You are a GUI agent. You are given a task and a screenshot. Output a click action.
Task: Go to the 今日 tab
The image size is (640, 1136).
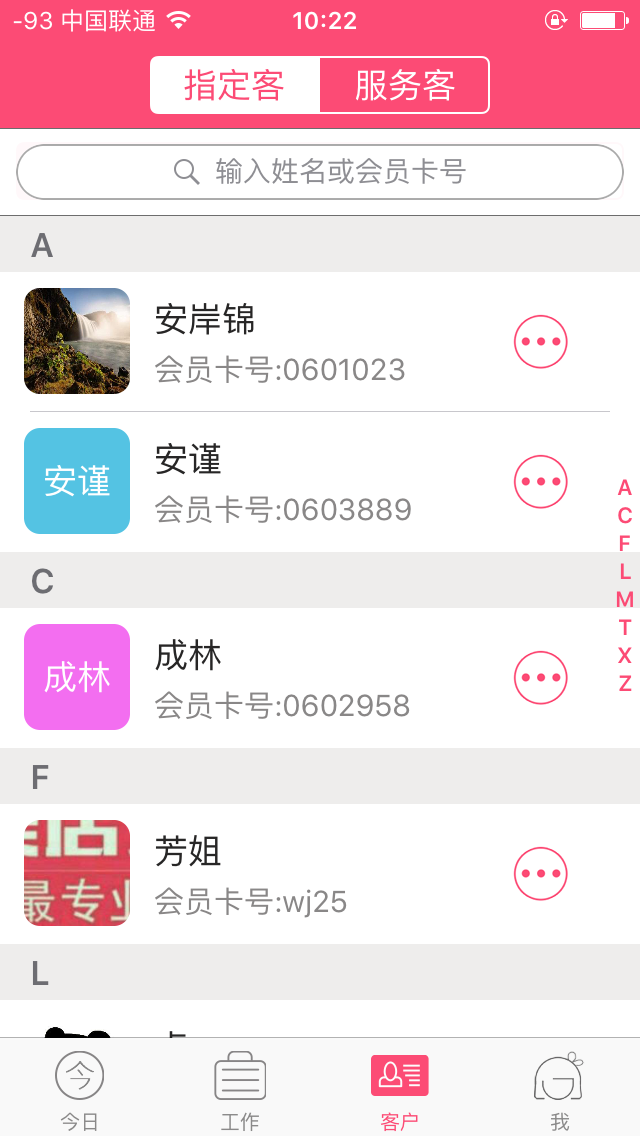[80, 1088]
